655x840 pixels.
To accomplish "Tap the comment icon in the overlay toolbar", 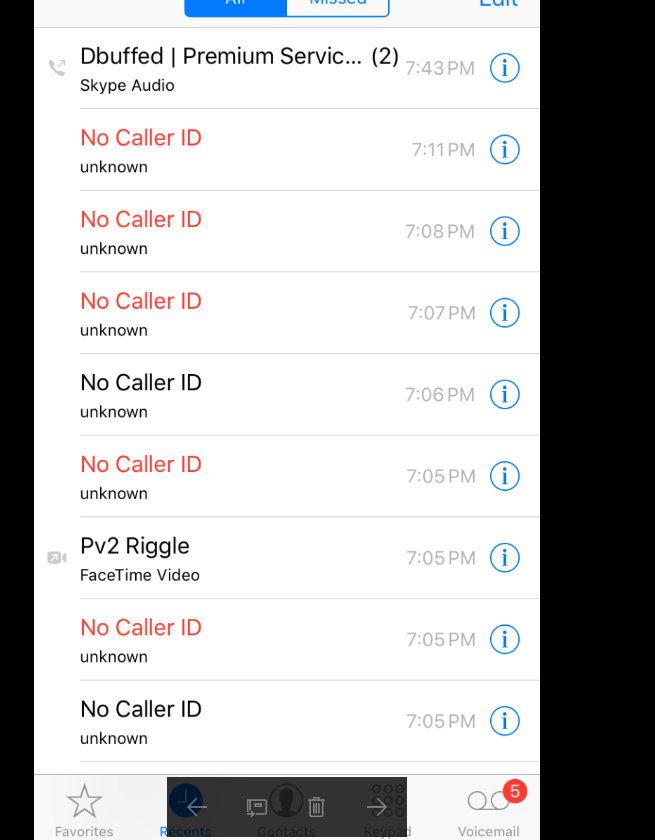I will click(x=256, y=806).
